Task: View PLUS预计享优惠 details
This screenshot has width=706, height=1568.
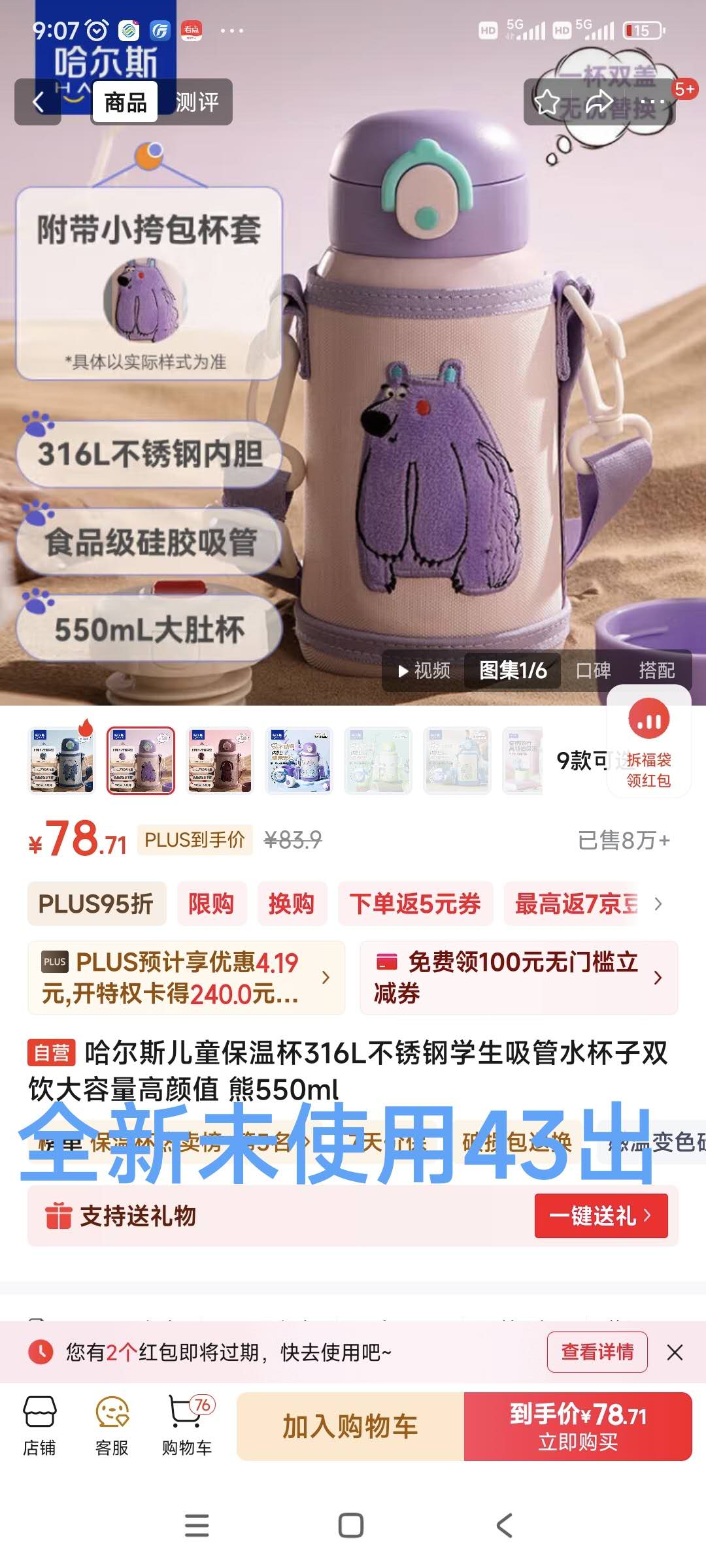Action: click(186, 977)
